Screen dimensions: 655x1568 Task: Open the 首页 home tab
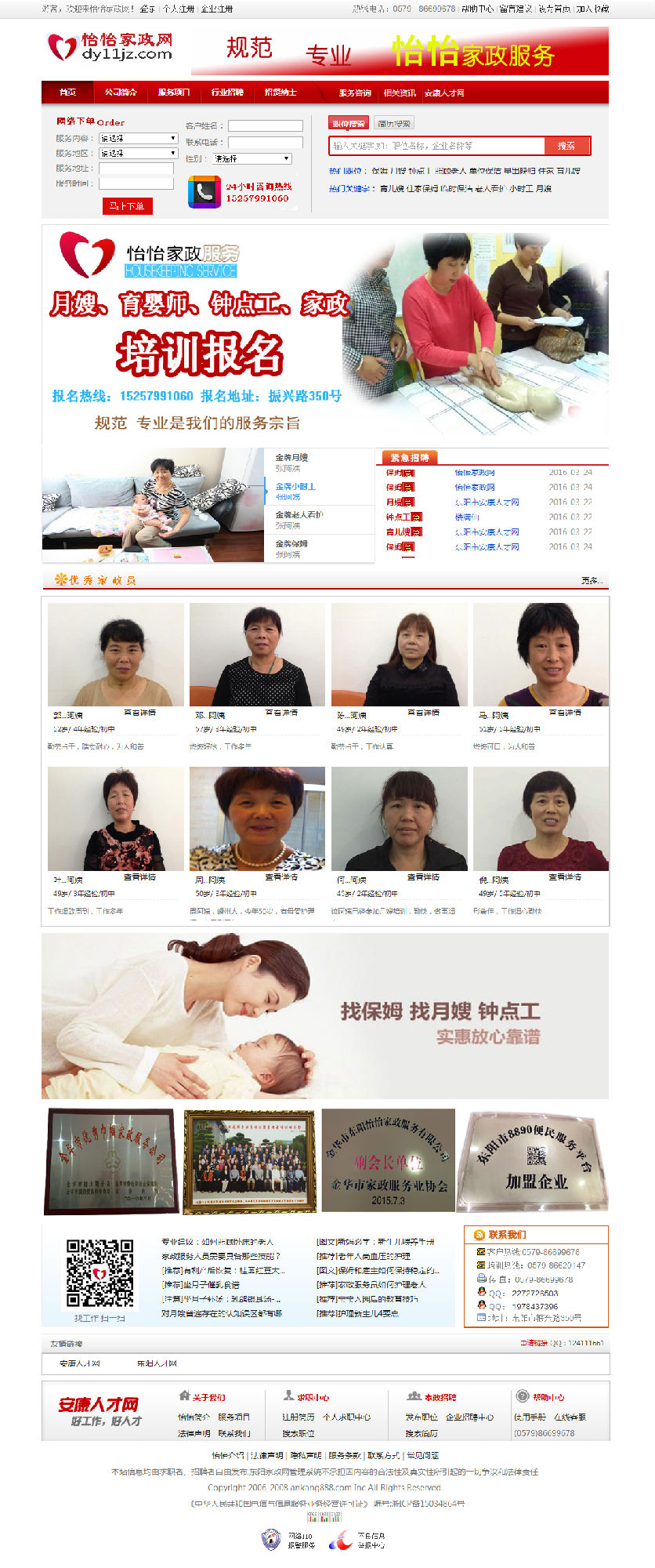point(67,93)
